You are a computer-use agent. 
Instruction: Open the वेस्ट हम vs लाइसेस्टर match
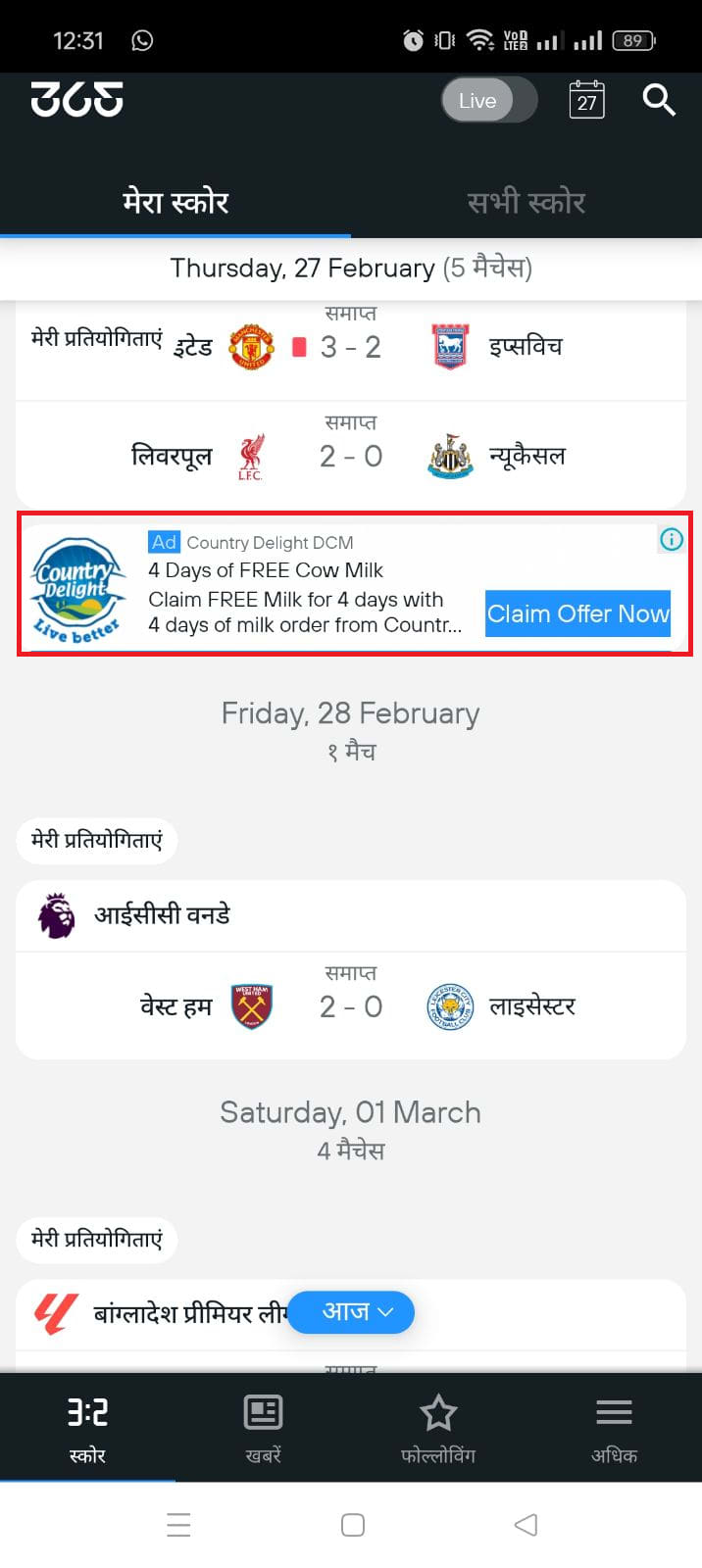[x=350, y=1006]
